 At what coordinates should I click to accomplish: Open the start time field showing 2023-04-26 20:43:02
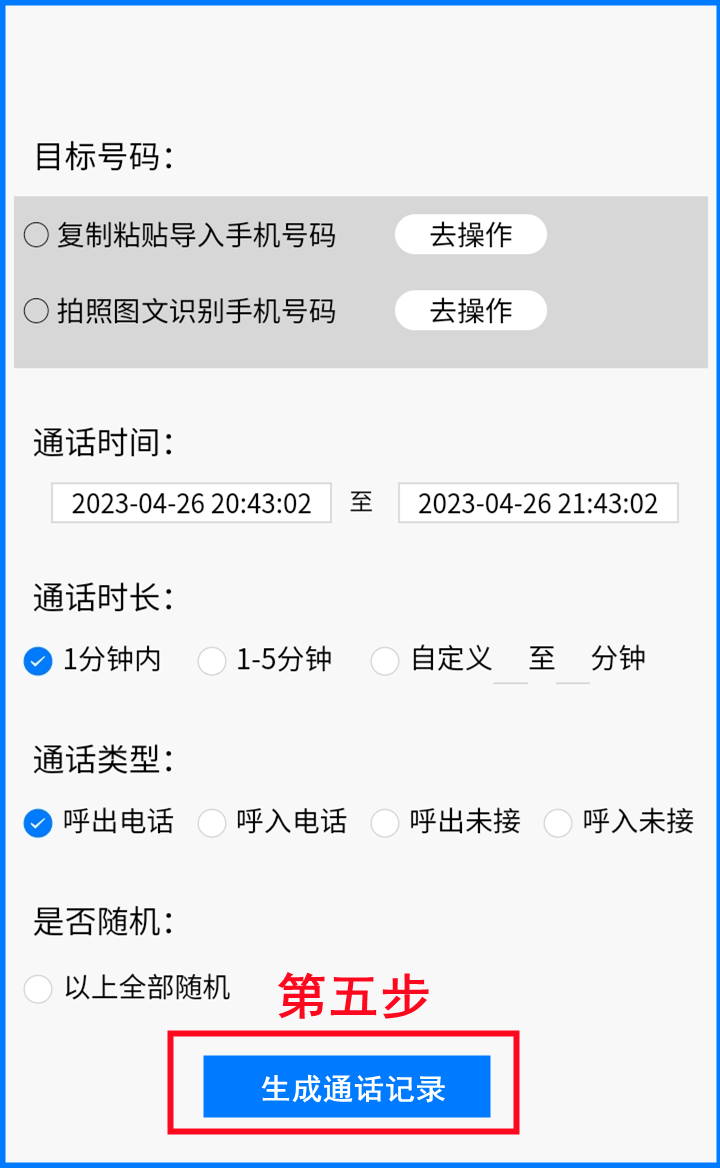tap(191, 503)
